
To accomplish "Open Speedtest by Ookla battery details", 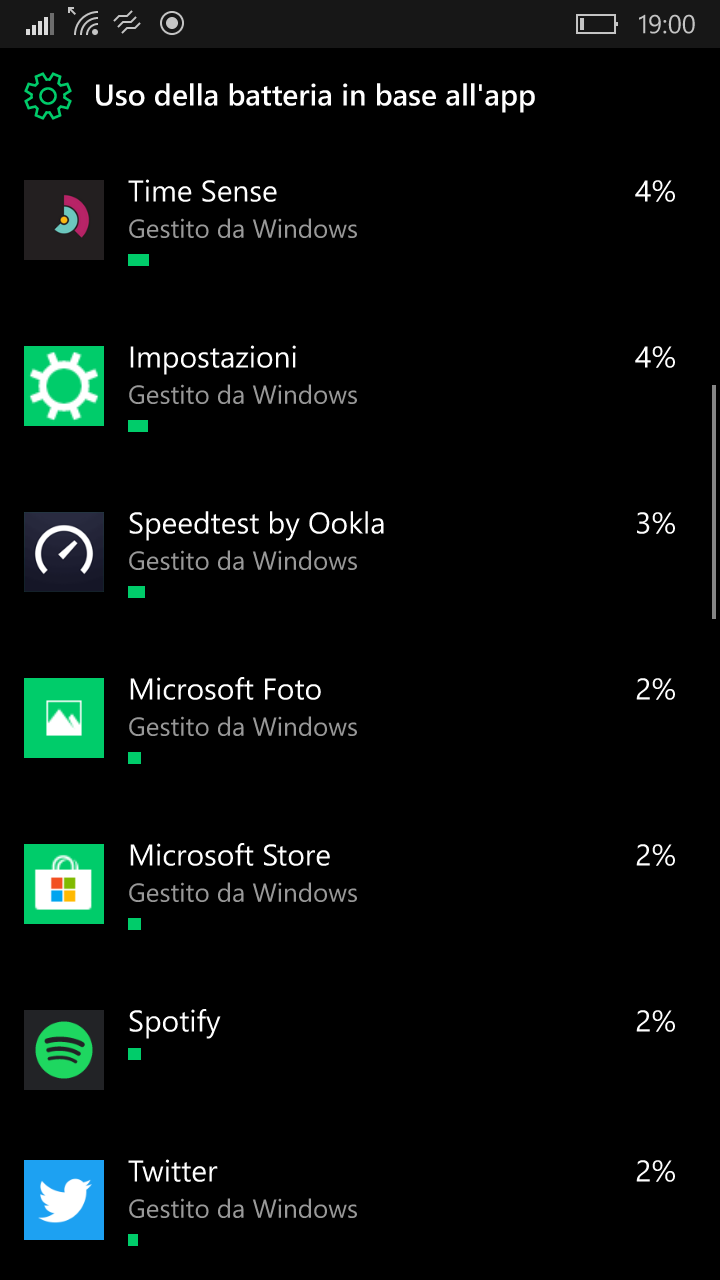I will (x=350, y=552).
